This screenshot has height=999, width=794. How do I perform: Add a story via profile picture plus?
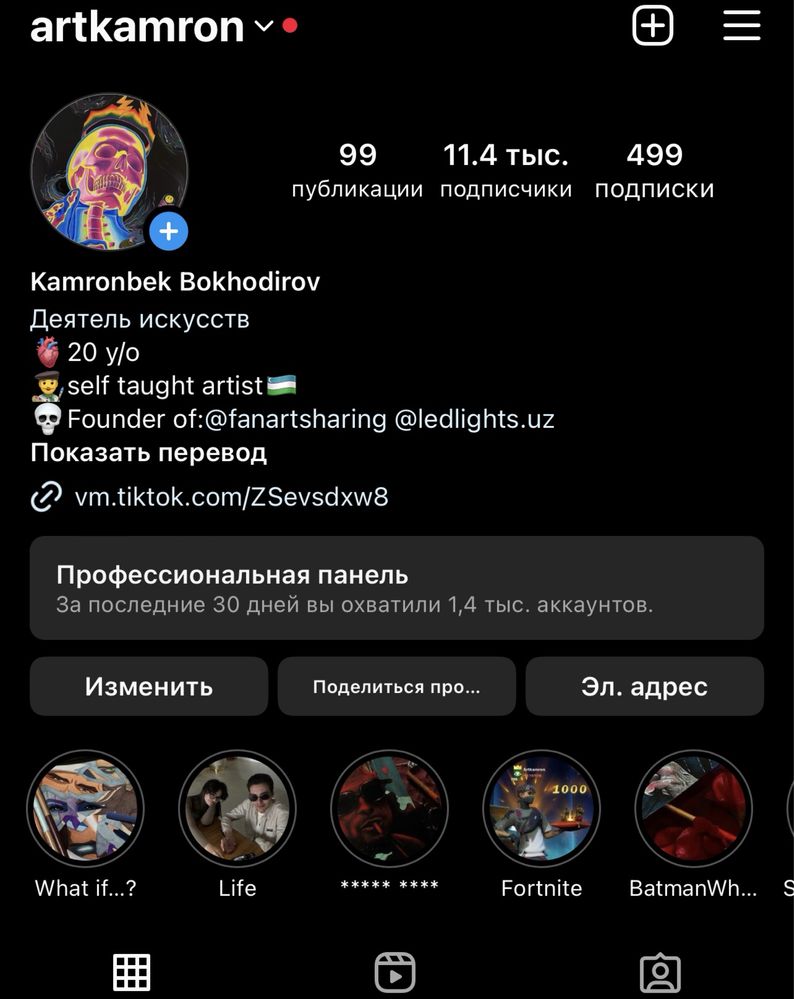click(x=169, y=232)
